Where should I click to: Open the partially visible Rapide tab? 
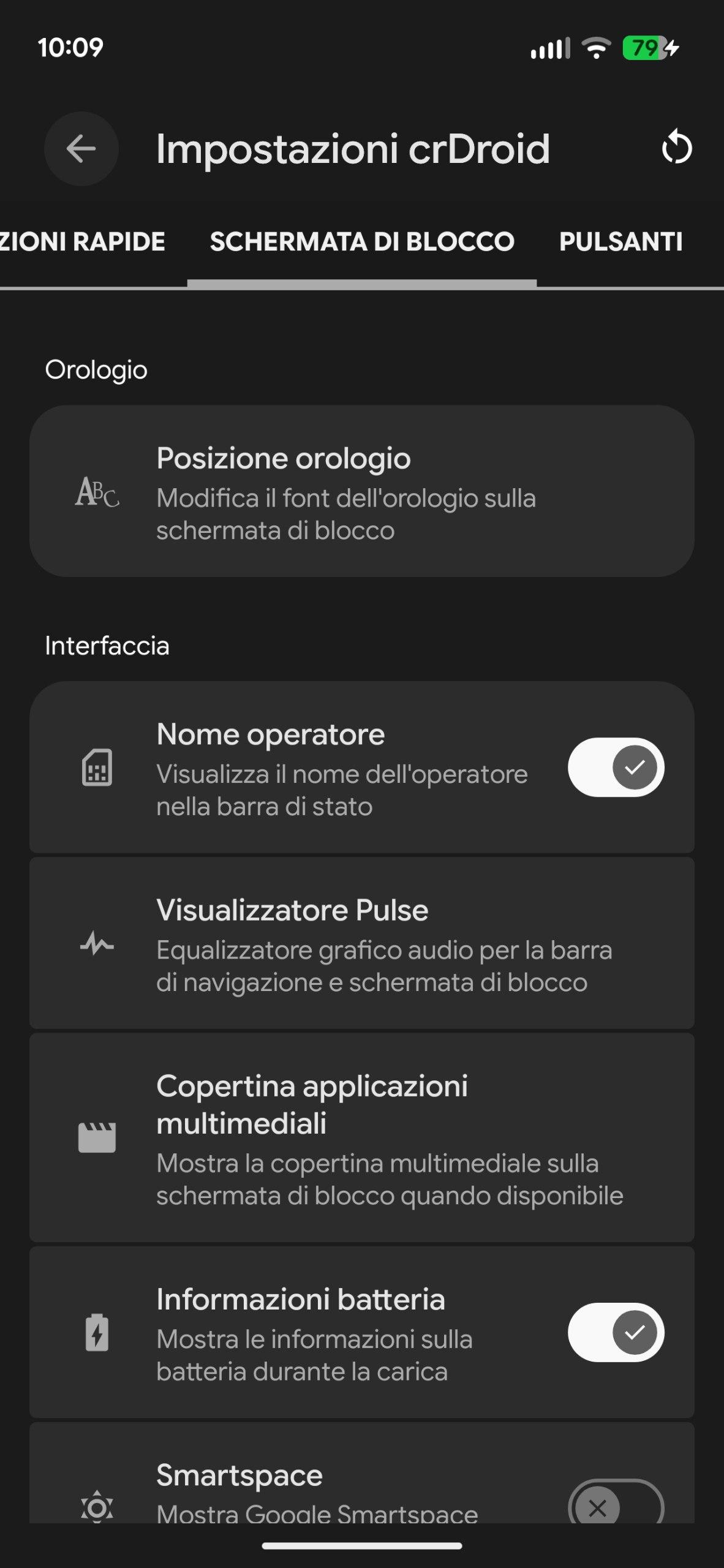pyautogui.click(x=83, y=242)
